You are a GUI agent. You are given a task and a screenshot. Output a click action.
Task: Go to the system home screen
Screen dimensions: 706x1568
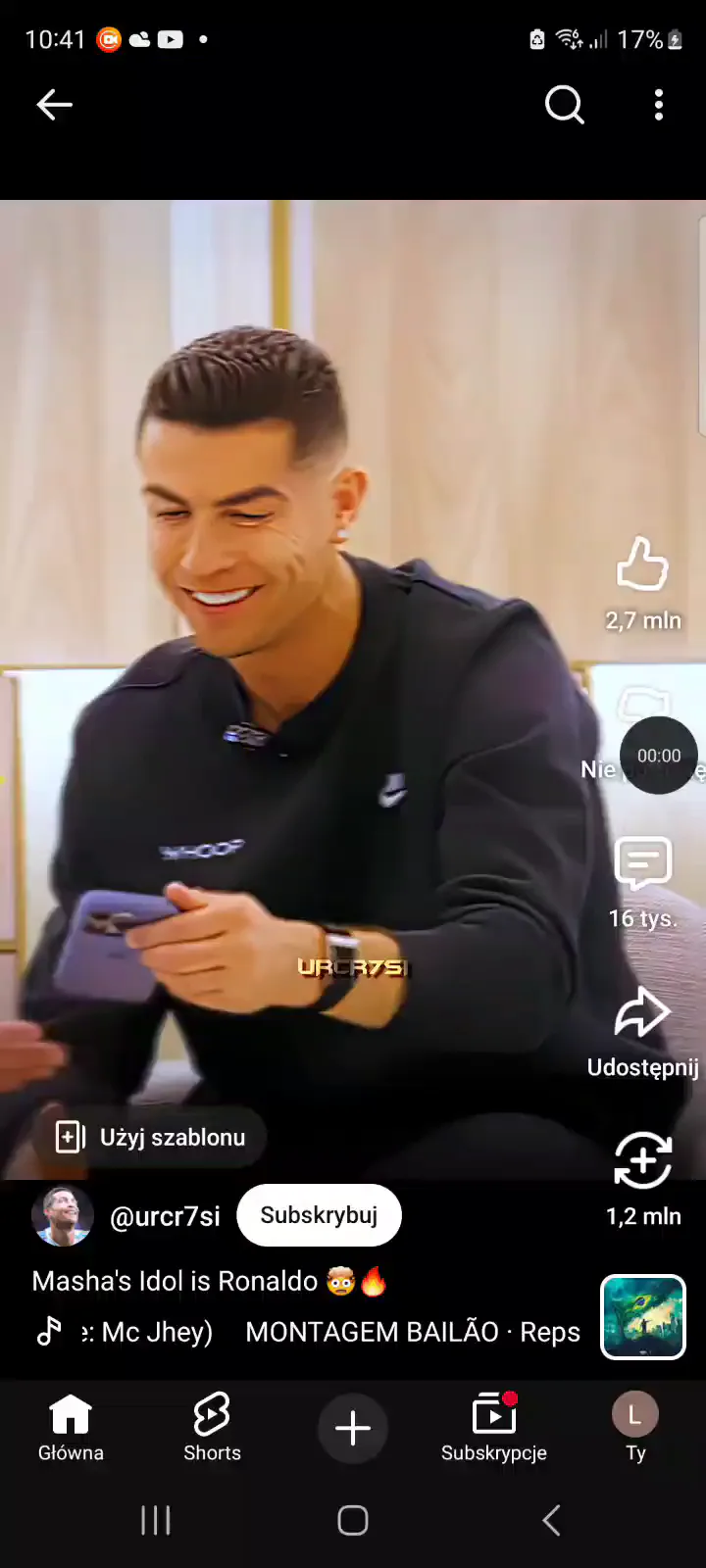coord(353,1520)
